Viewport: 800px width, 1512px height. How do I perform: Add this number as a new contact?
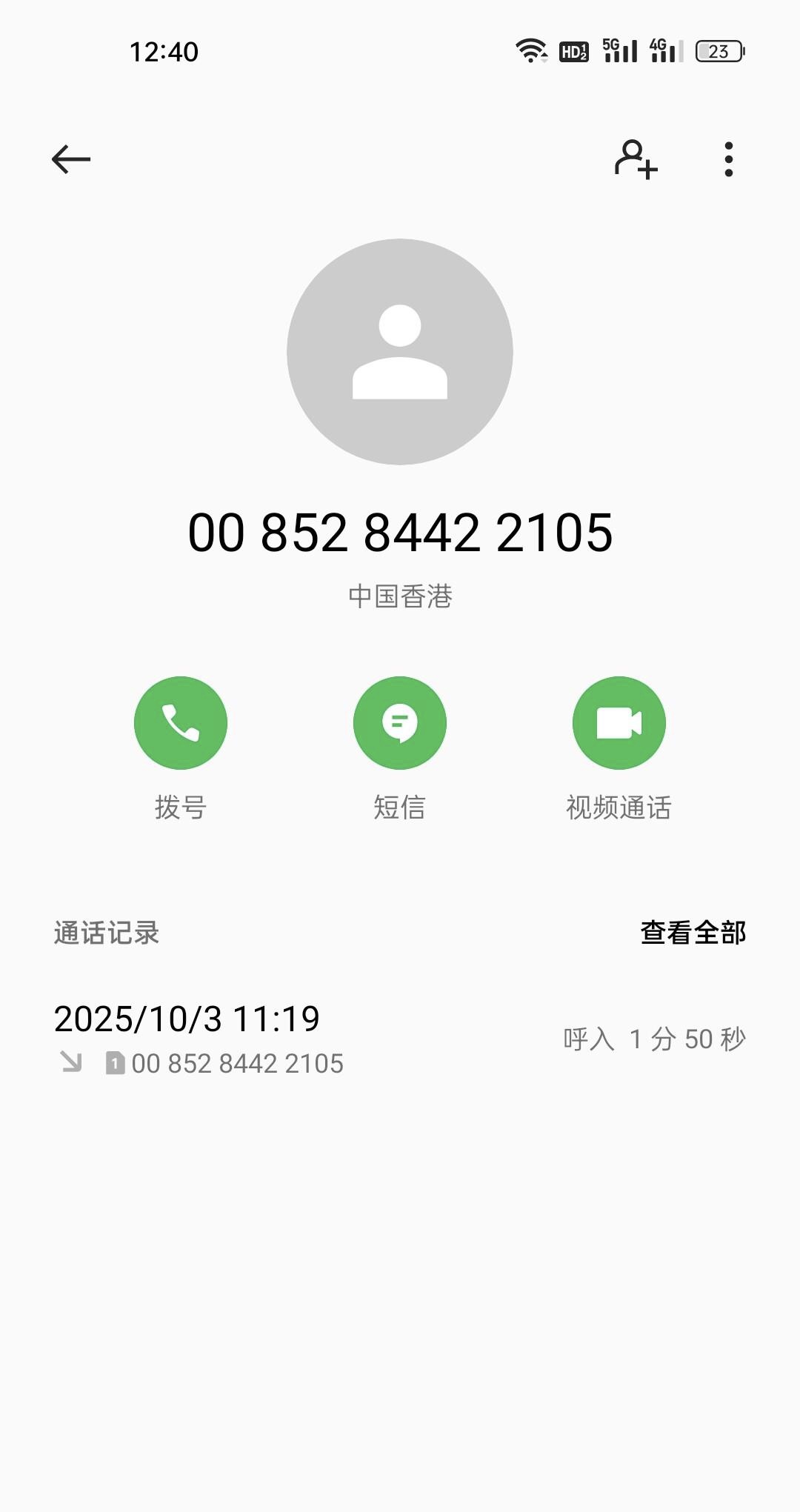(636, 159)
